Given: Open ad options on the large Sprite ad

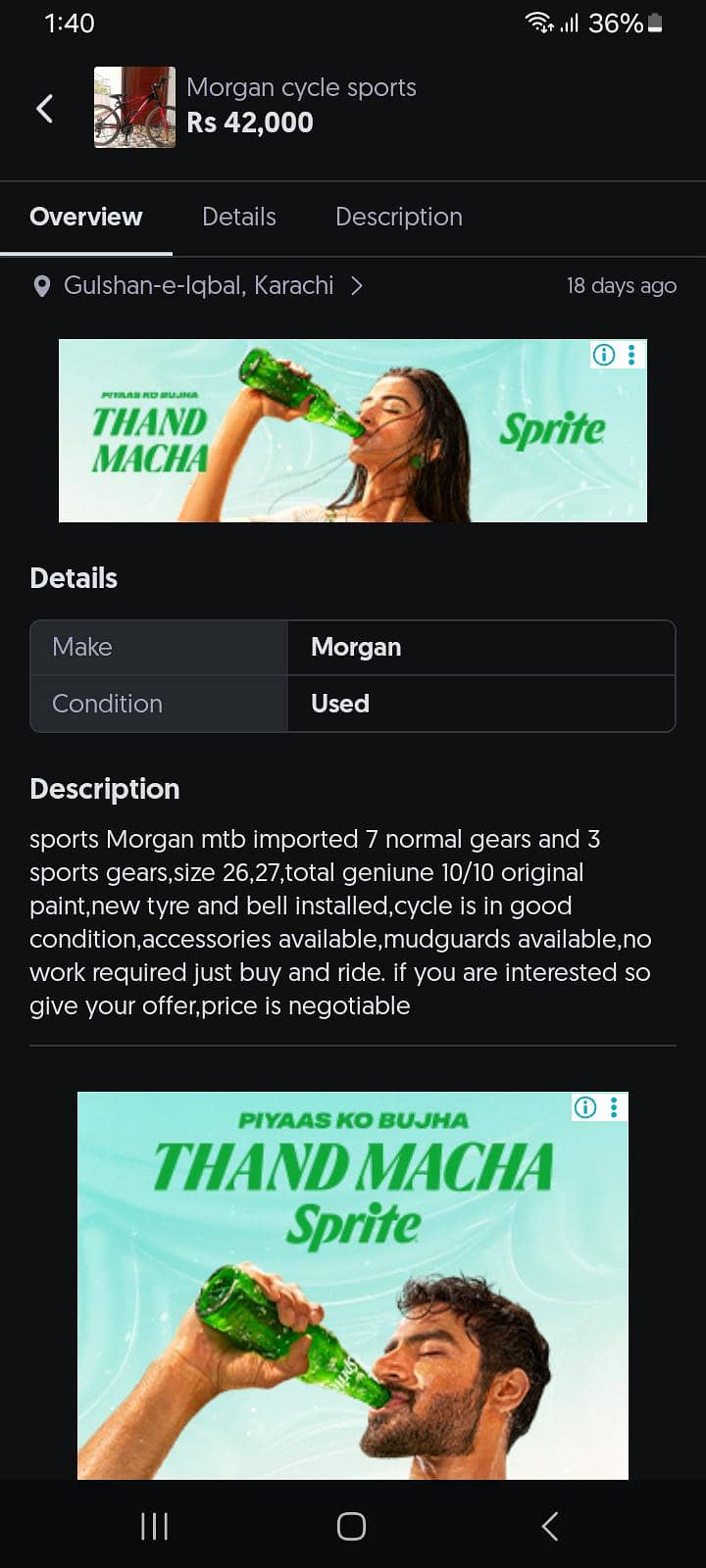Looking at the screenshot, I should [614, 1107].
